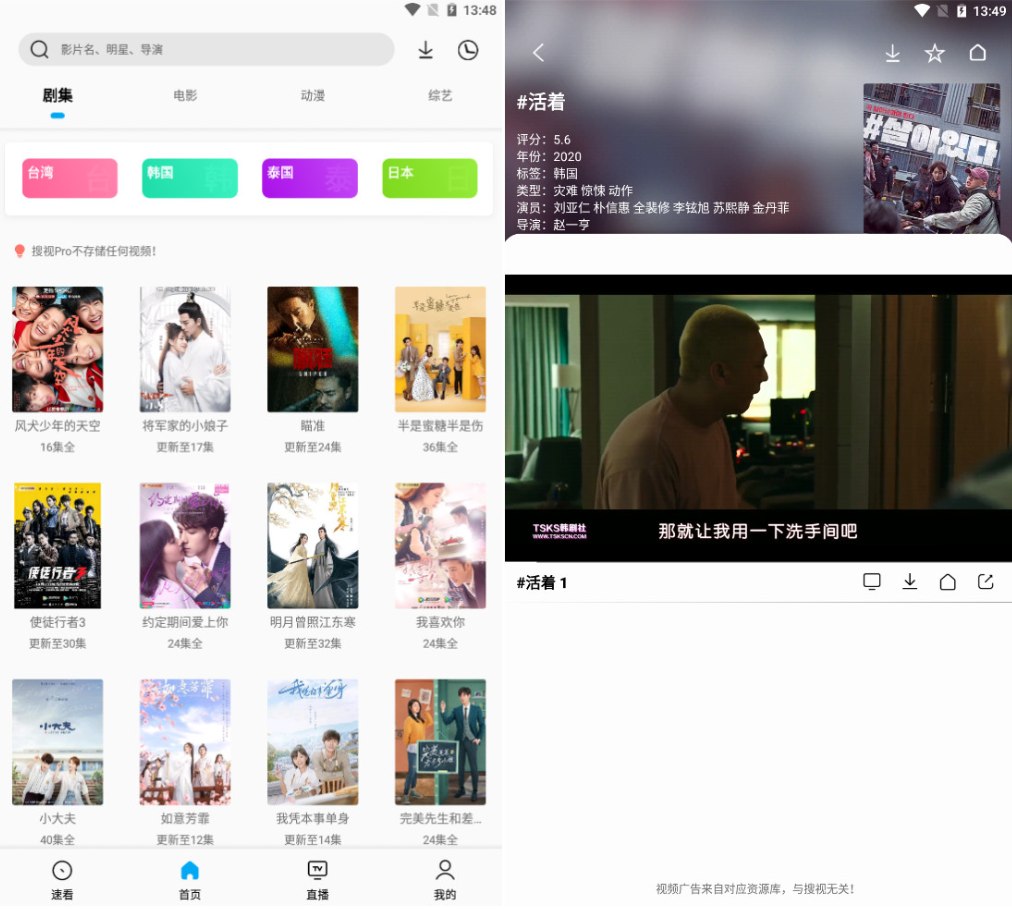Viewport: 1012px width, 909px height.
Task: Switch to the 综艺 tab
Action: click(x=440, y=96)
